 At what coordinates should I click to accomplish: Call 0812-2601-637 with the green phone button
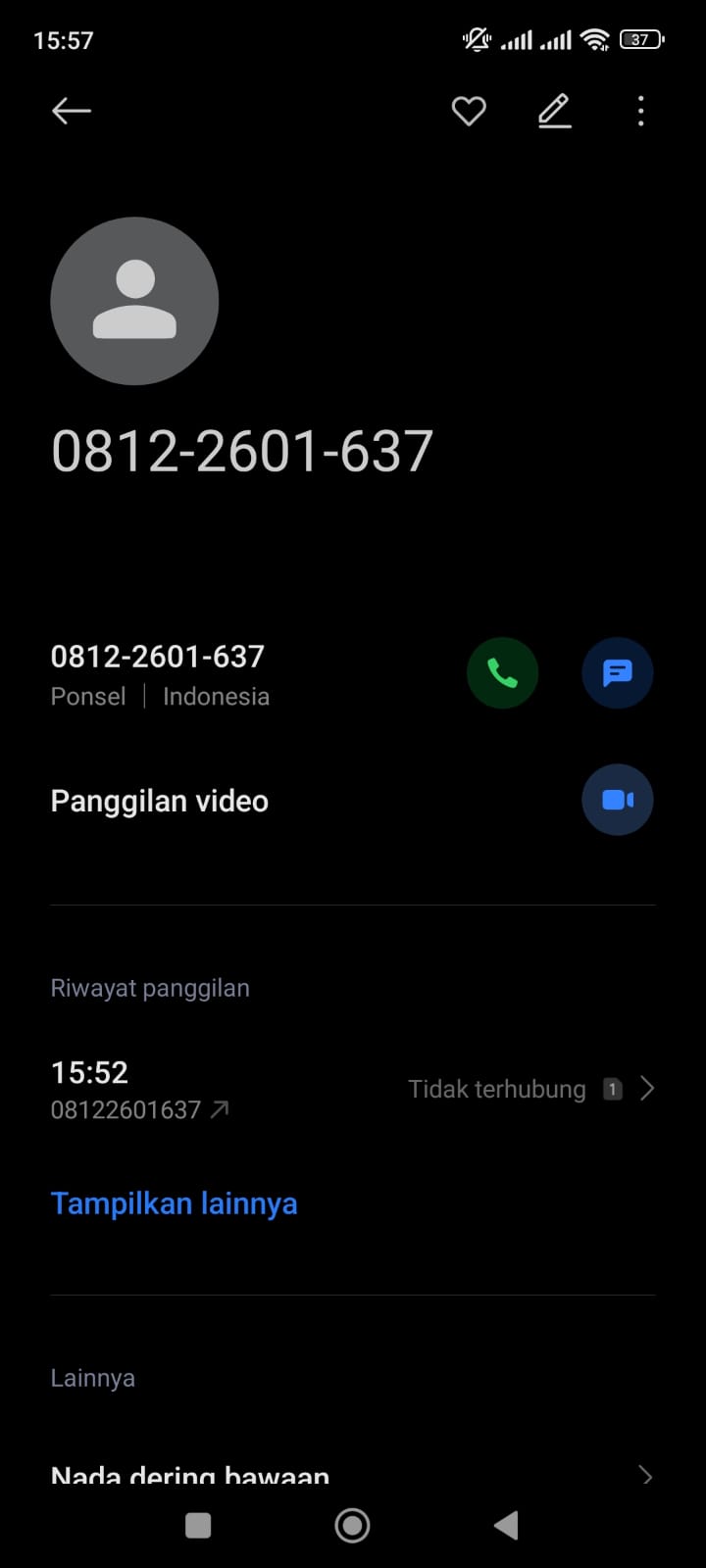(502, 673)
